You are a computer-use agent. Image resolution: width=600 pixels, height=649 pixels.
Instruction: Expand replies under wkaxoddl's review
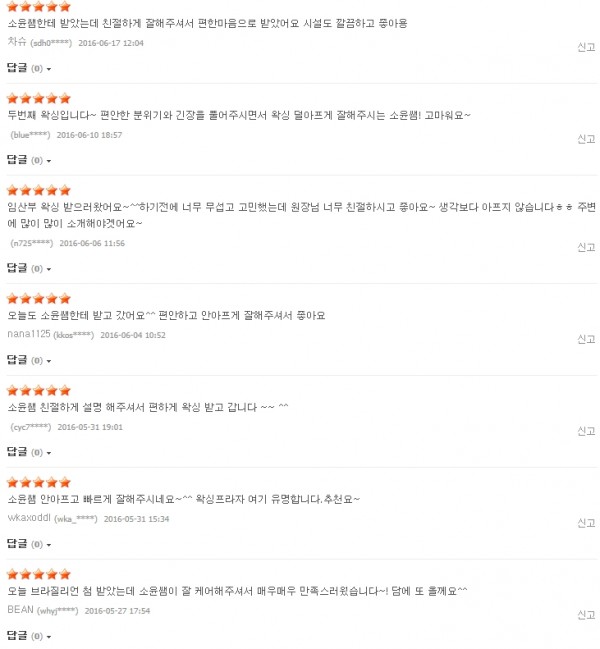click(x=28, y=544)
